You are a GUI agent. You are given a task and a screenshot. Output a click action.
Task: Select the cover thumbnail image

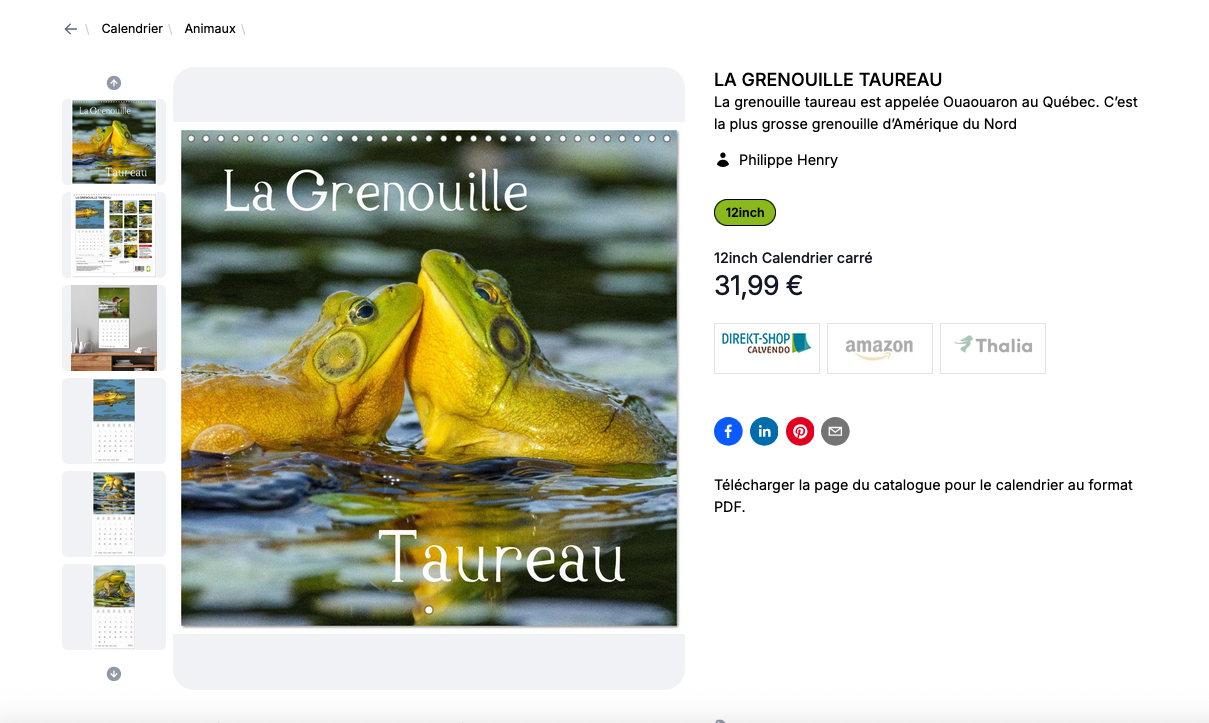pos(114,141)
